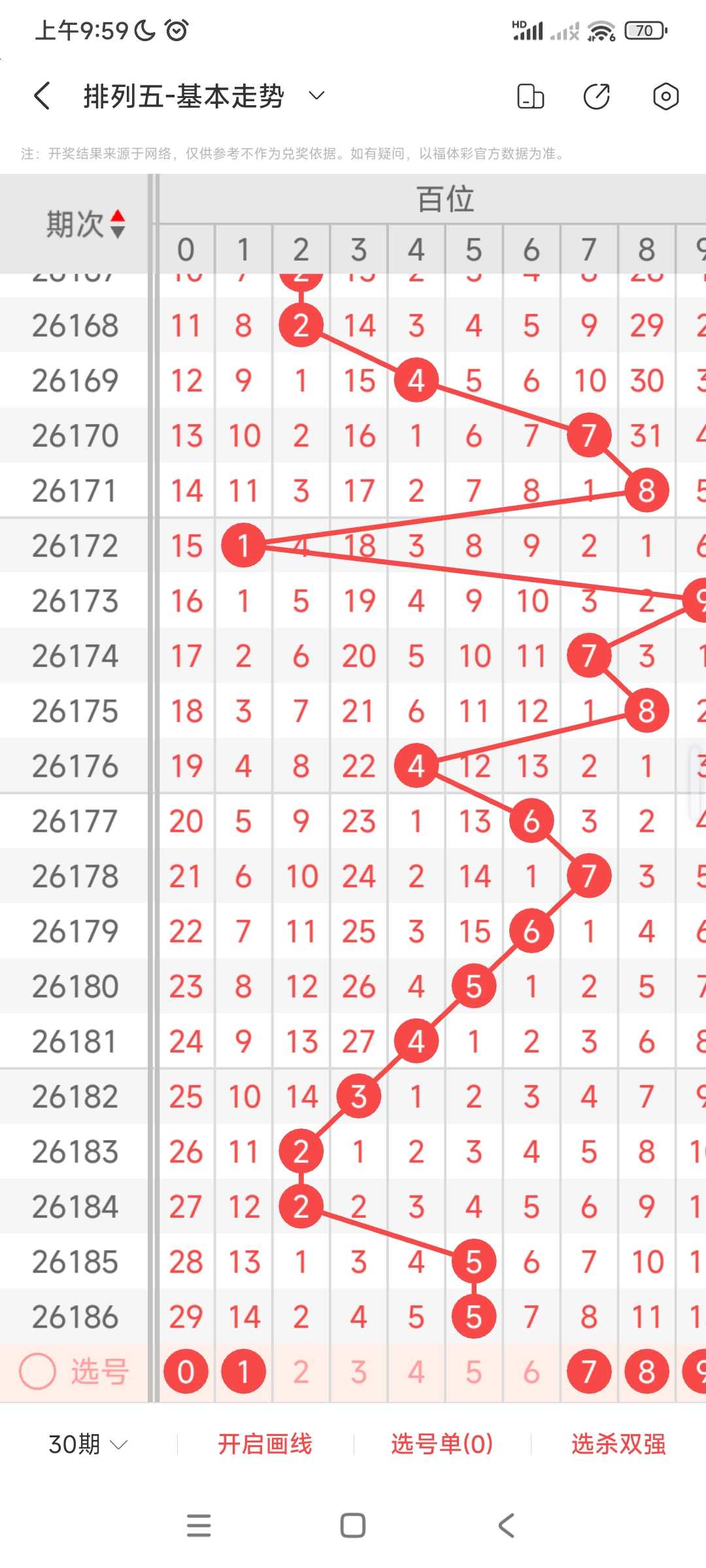
Task: Select number 4 in the 选号 row
Action: click(416, 1371)
